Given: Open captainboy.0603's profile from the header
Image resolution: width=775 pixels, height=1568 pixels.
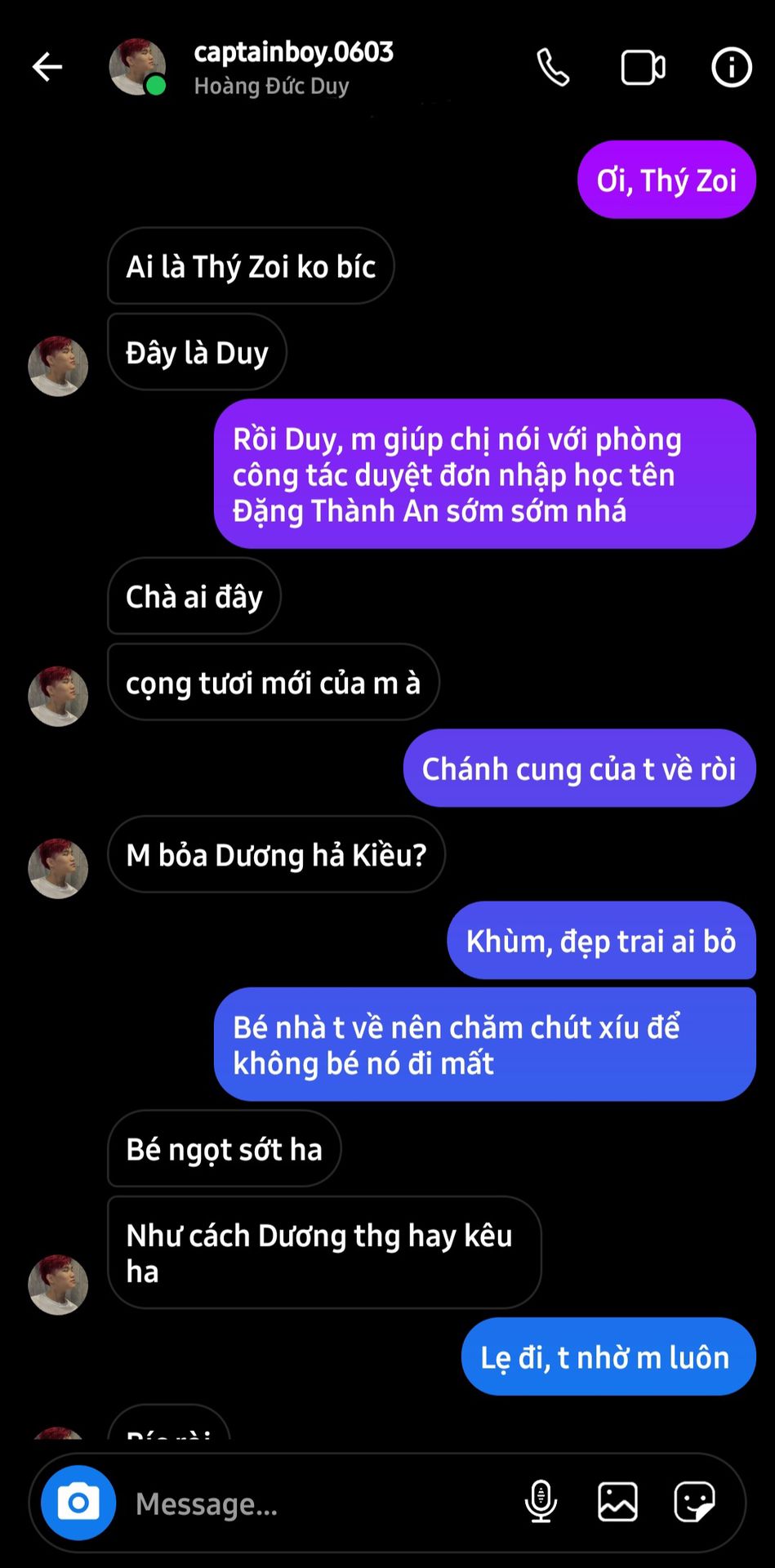Looking at the screenshot, I should (x=293, y=67).
